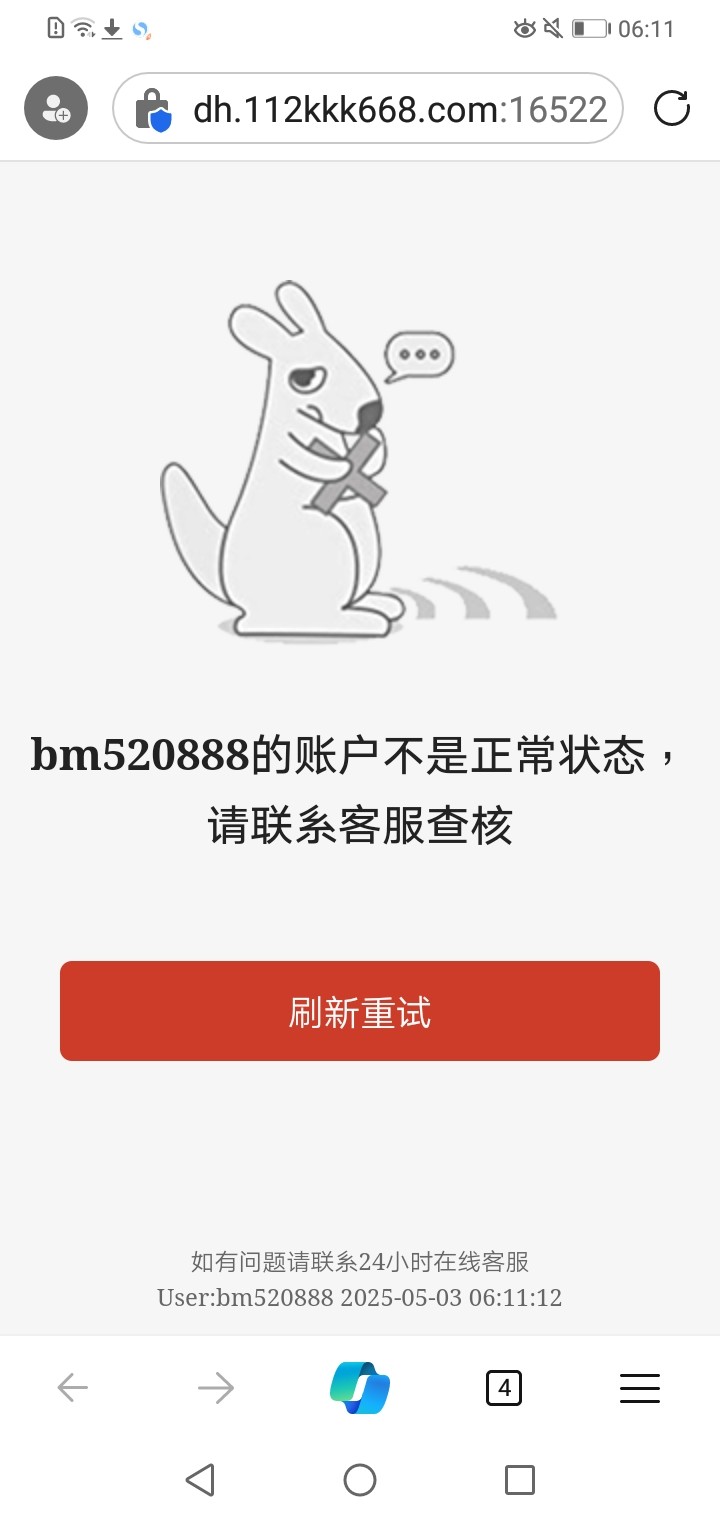Open the tab switcher showing 4

504,1387
